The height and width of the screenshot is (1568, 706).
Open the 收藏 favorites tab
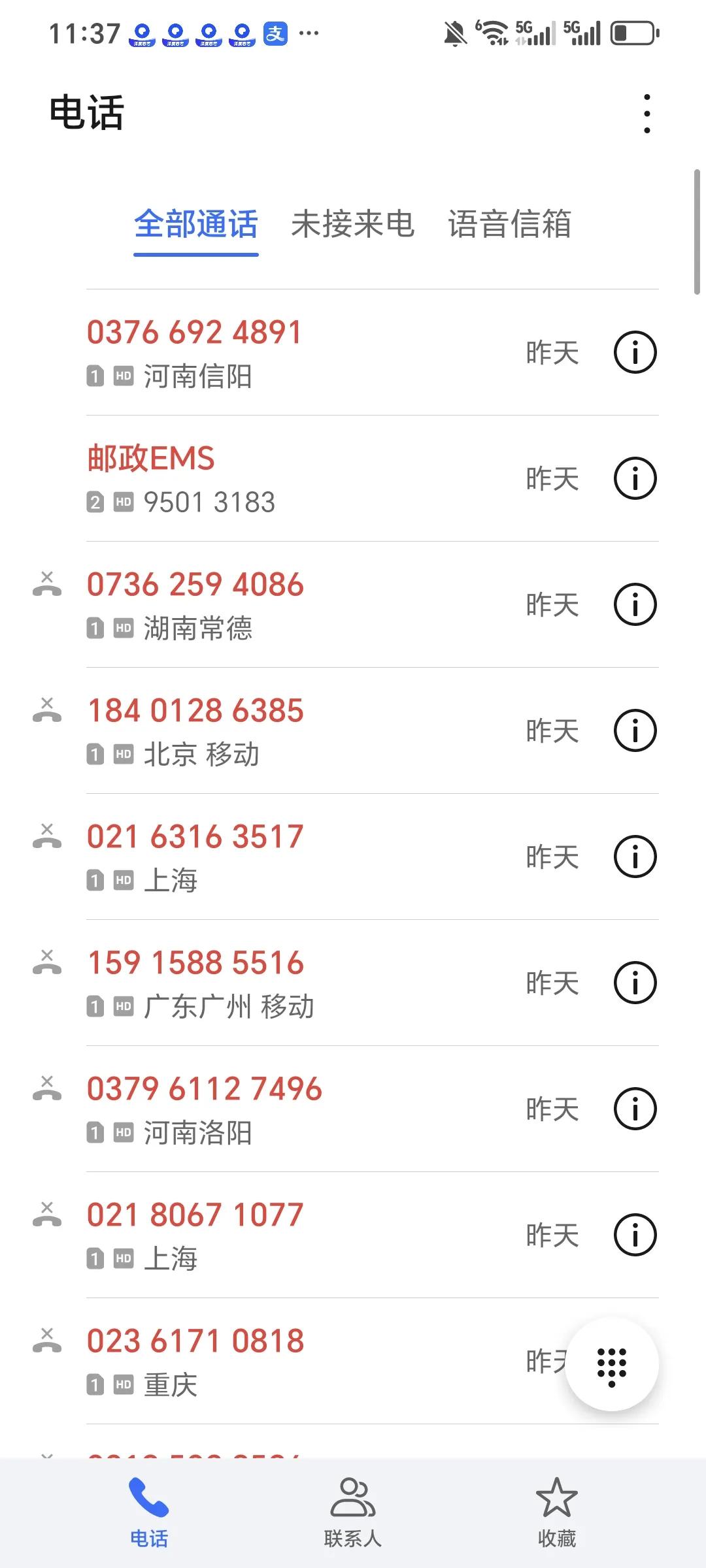click(556, 1512)
